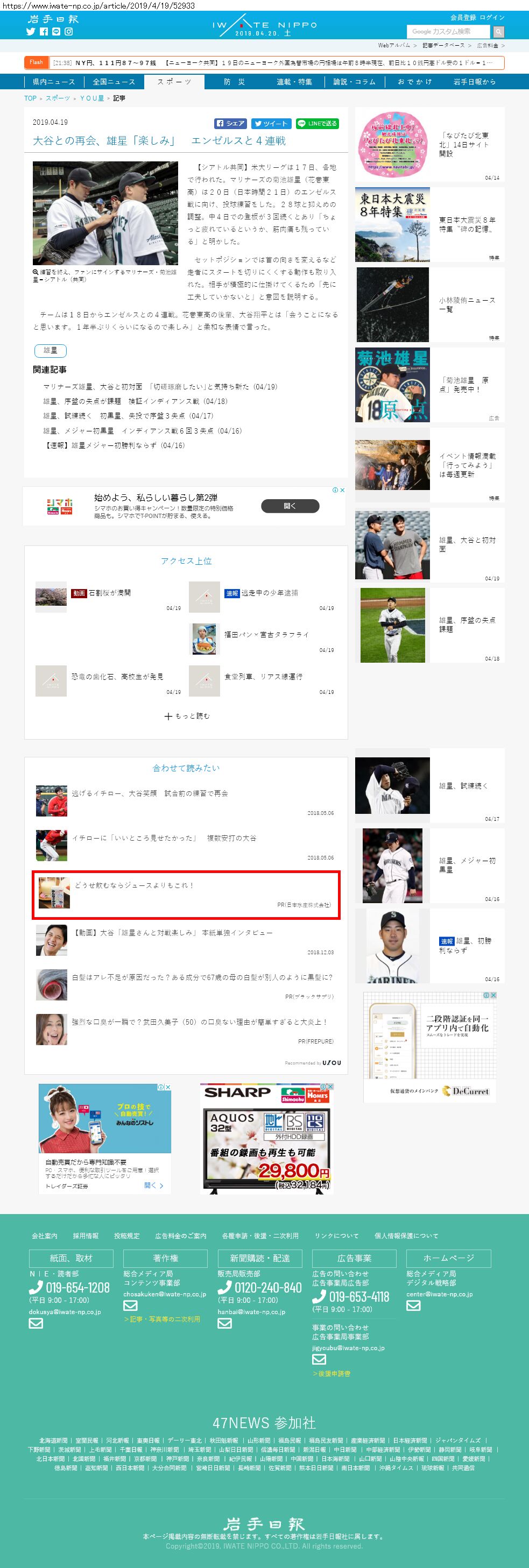Select the 論説・コラム tab
Screen dimensions: 529x1568
tap(355, 82)
